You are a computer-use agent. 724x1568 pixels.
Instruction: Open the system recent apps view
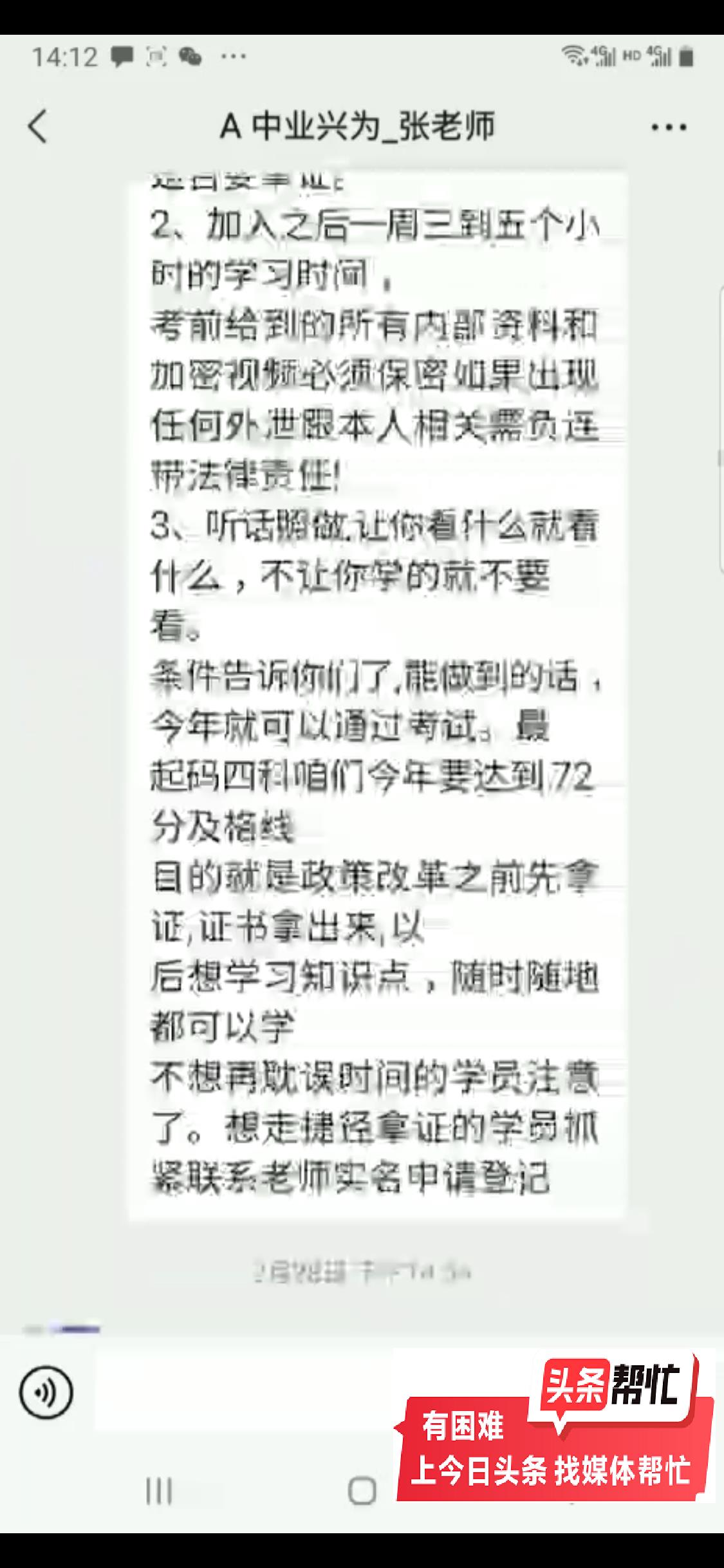158,1491
